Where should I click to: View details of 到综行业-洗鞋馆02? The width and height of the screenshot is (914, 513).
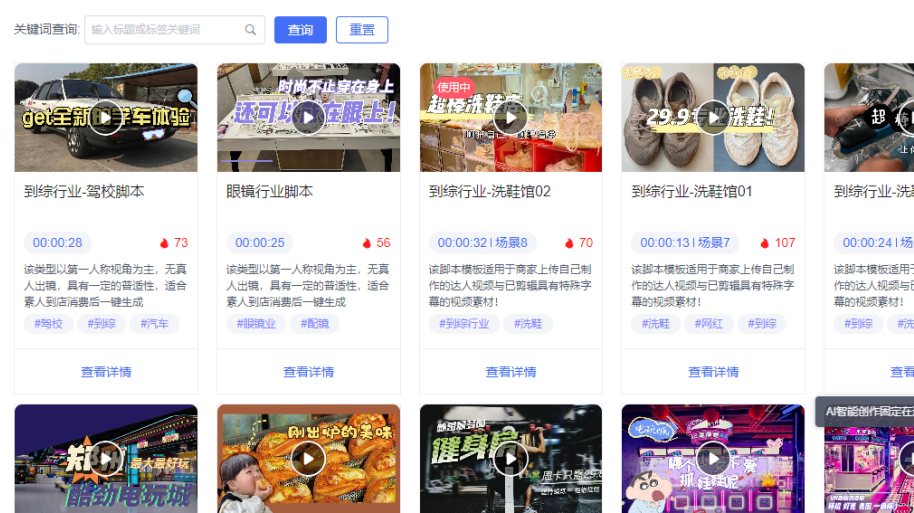(x=511, y=372)
